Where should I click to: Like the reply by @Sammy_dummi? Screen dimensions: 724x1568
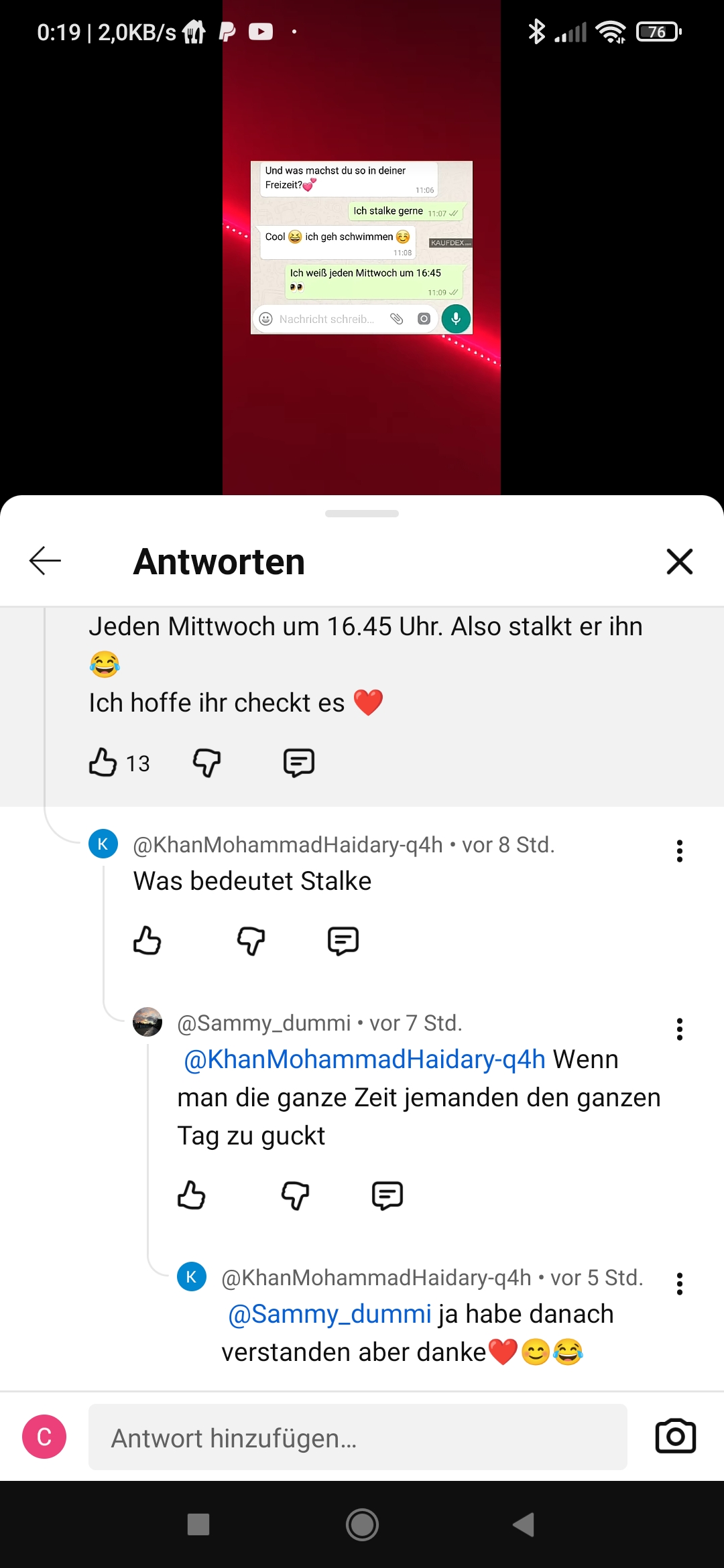(x=192, y=1195)
